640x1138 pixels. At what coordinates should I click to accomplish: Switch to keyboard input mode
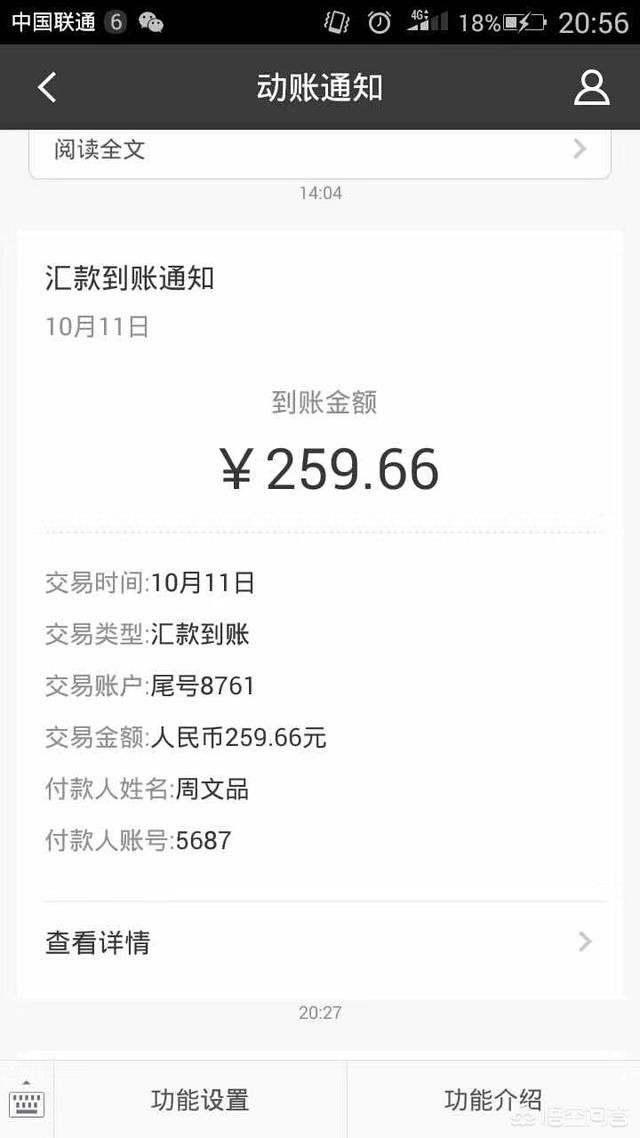pos(27,1101)
